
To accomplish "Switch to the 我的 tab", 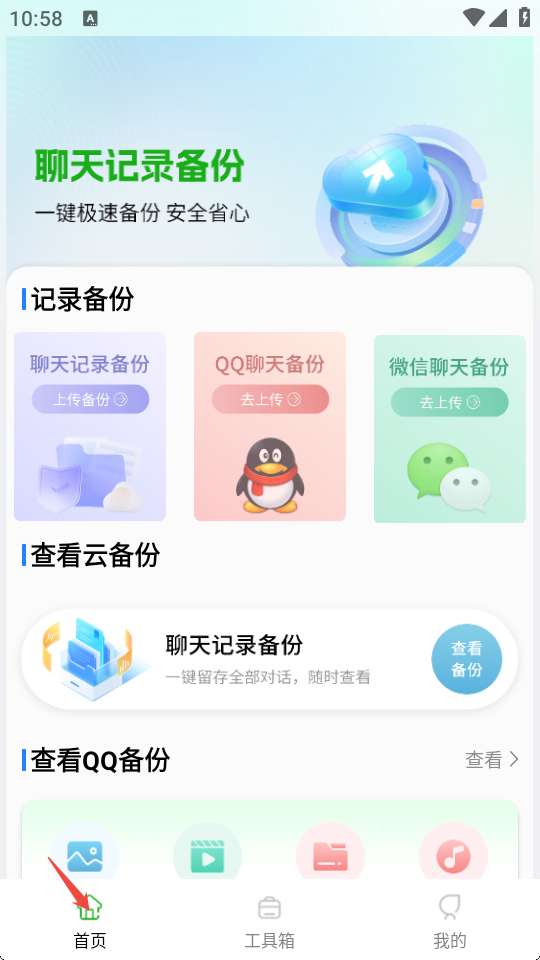I will coord(449,921).
